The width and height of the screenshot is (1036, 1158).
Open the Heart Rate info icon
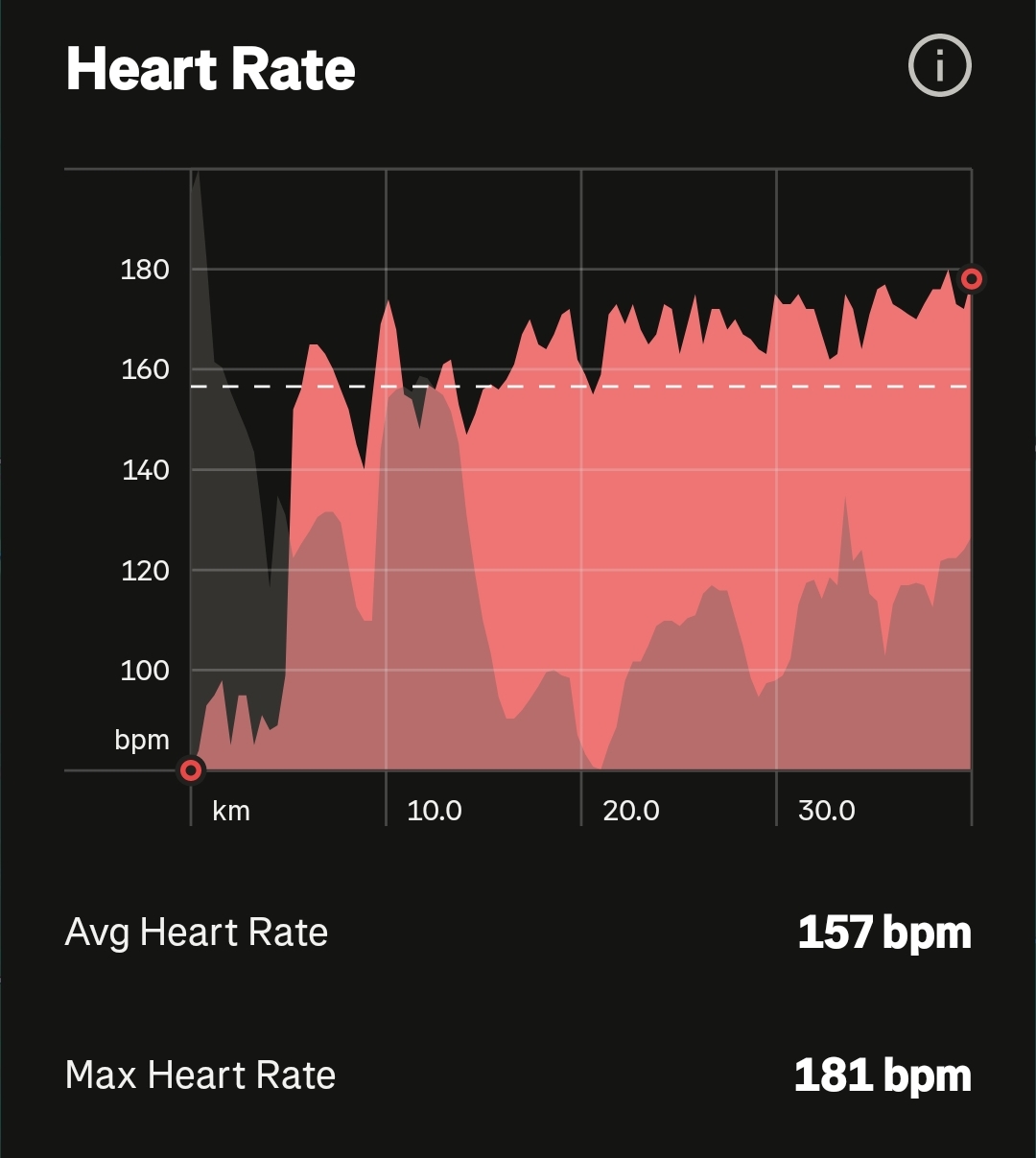click(x=939, y=66)
